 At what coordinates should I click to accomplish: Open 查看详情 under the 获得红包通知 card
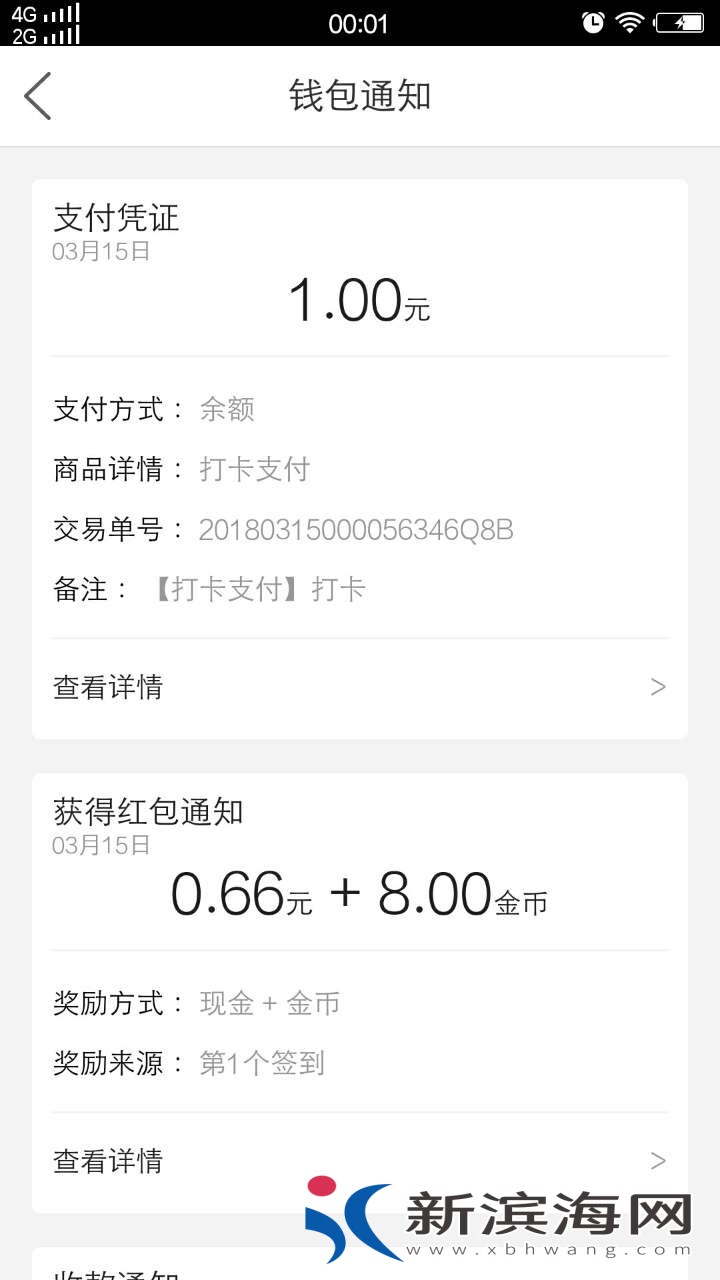359,1161
